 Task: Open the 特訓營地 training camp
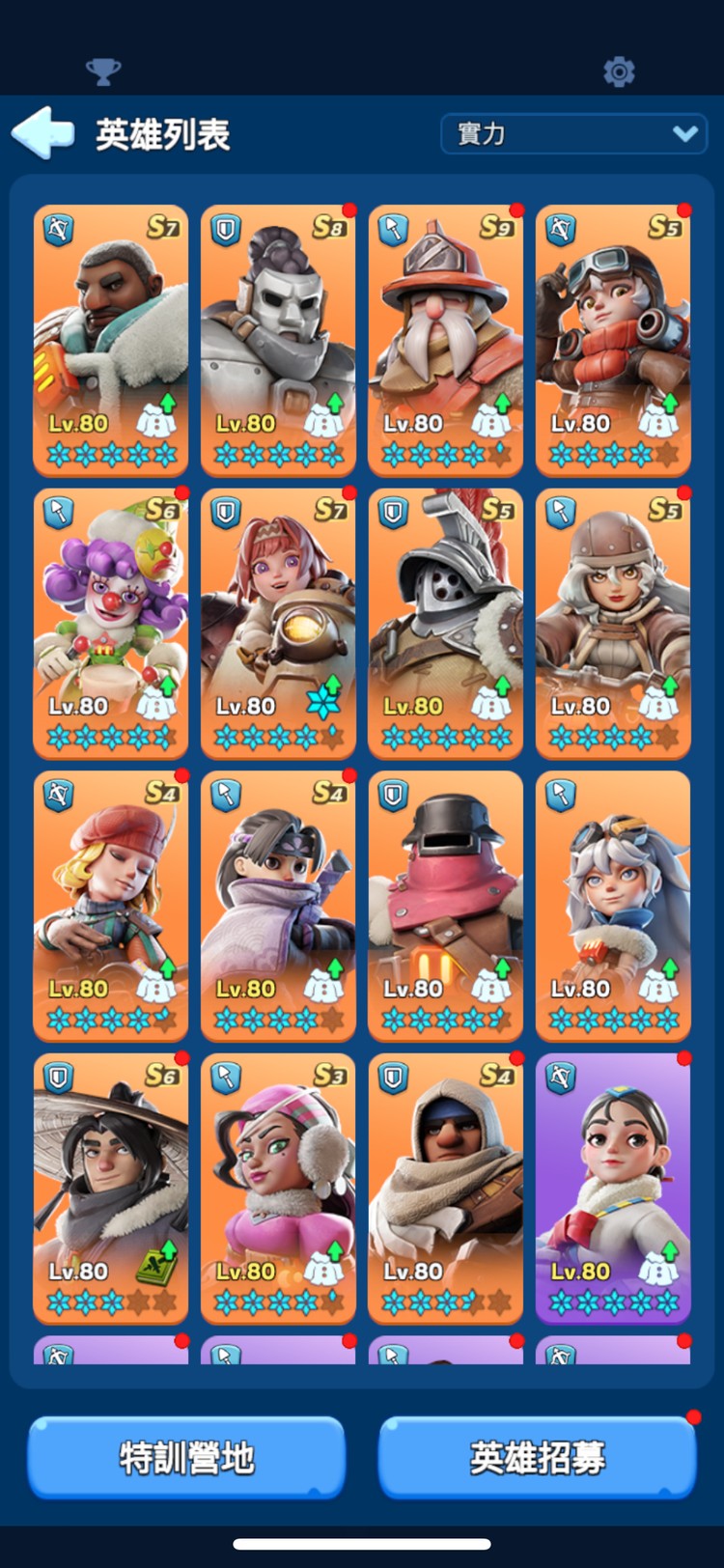[x=186, y=1457]
